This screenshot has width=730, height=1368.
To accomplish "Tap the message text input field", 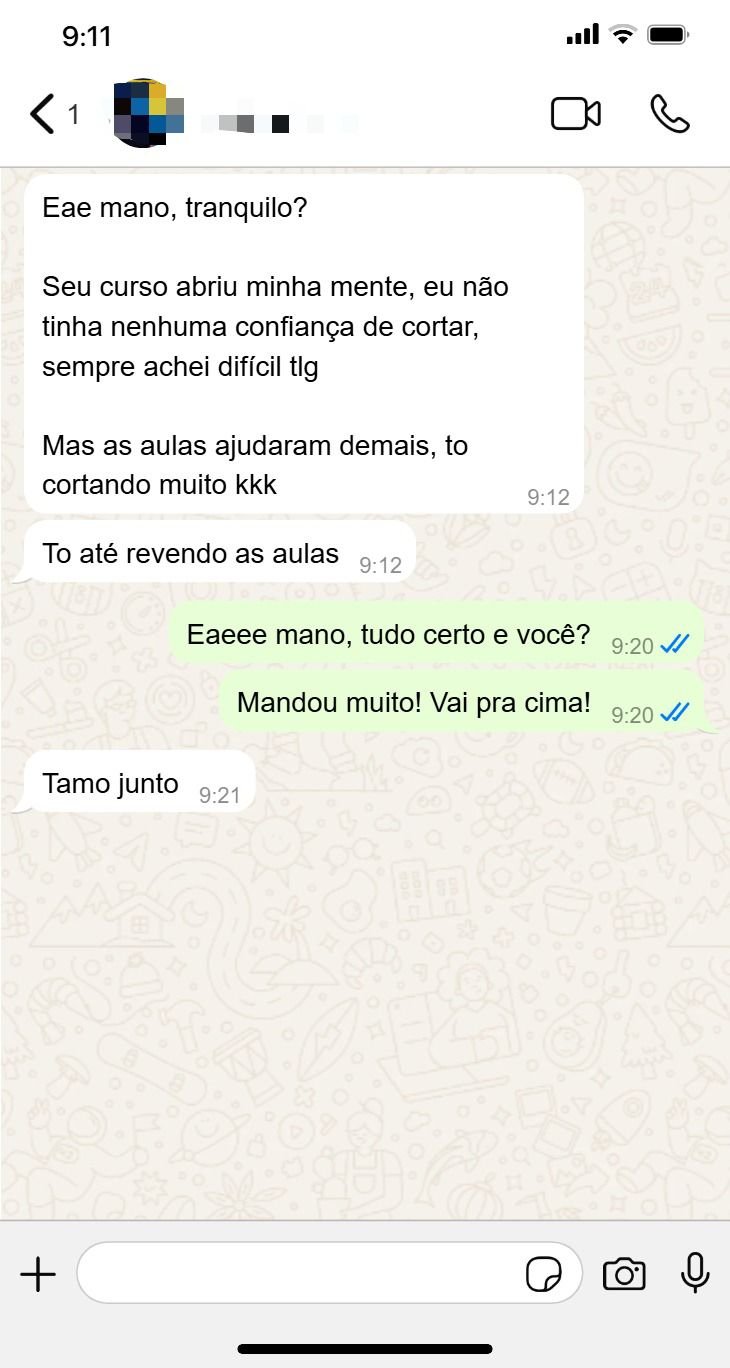I will tap(300, 1273).
